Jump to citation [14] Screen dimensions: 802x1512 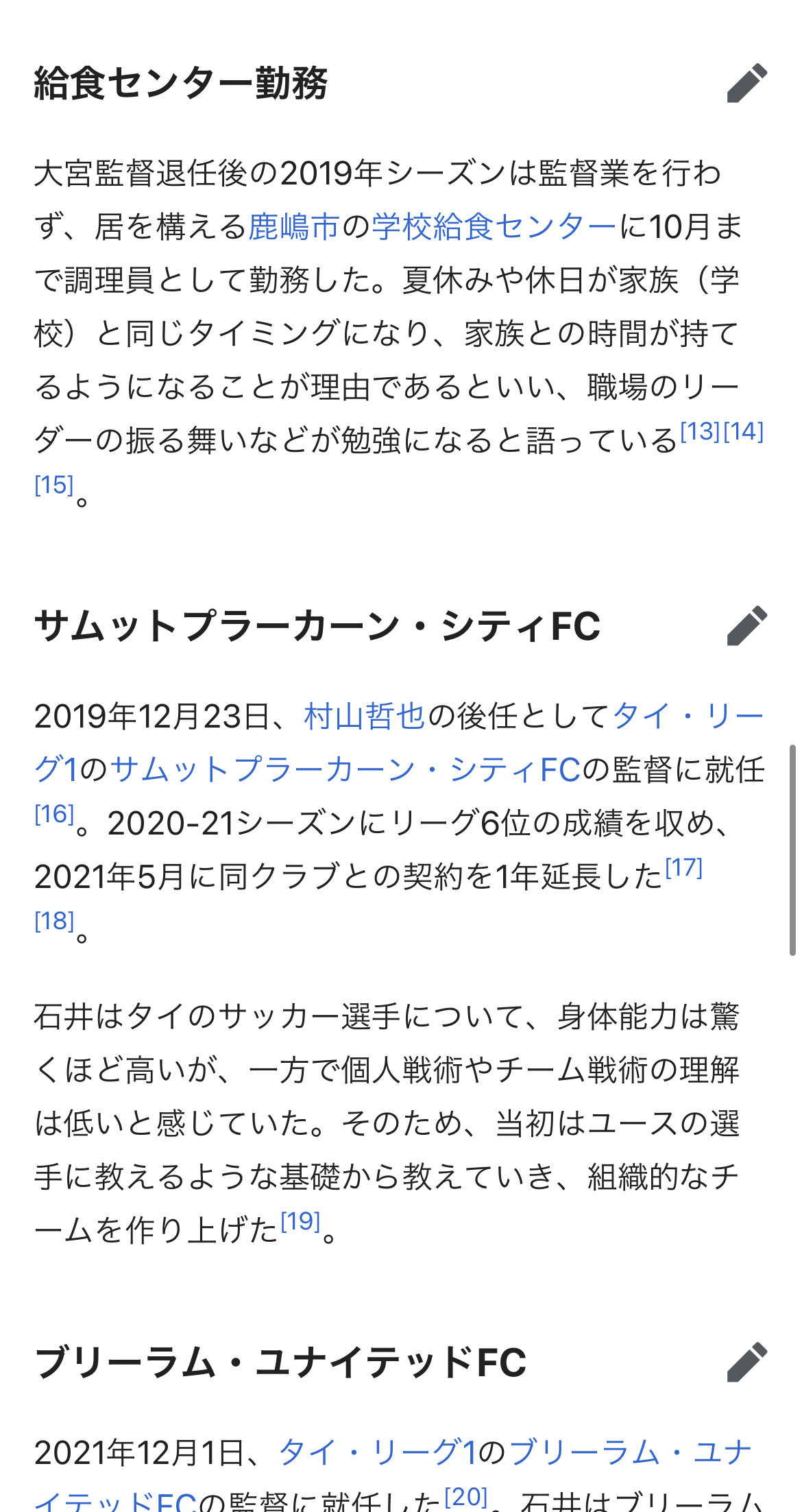(744, 432)
